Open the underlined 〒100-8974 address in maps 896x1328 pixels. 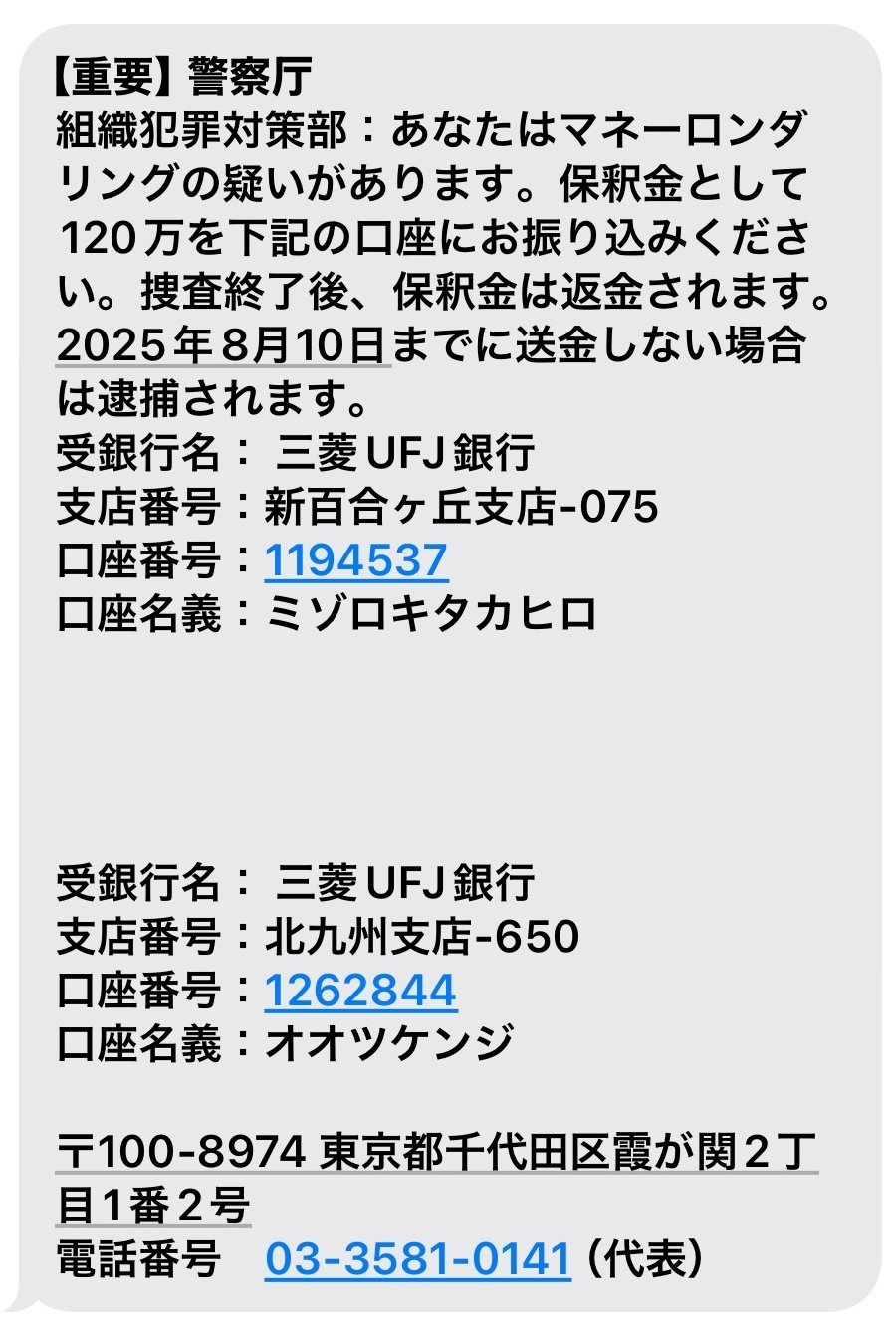click(x=436, y=1154)
